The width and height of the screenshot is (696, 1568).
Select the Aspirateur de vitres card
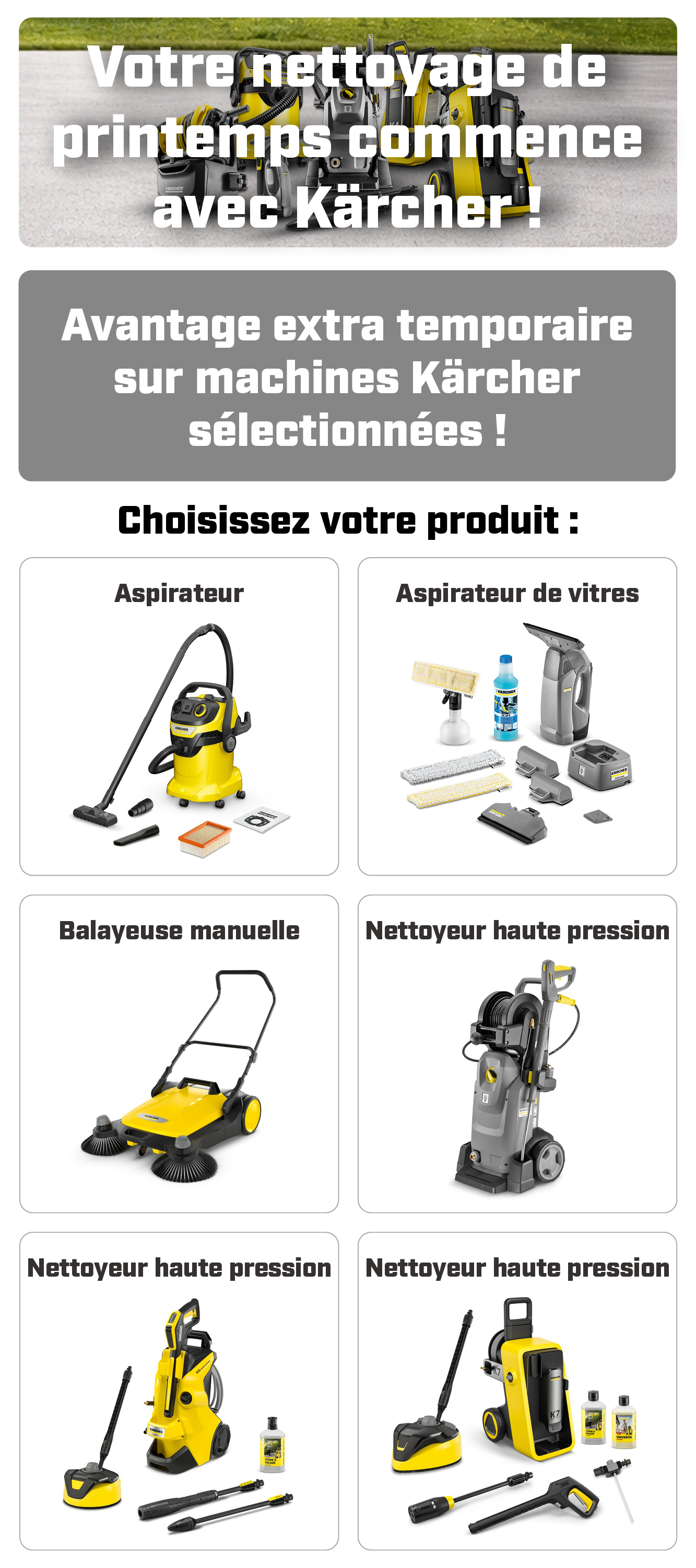click(517, 716)
